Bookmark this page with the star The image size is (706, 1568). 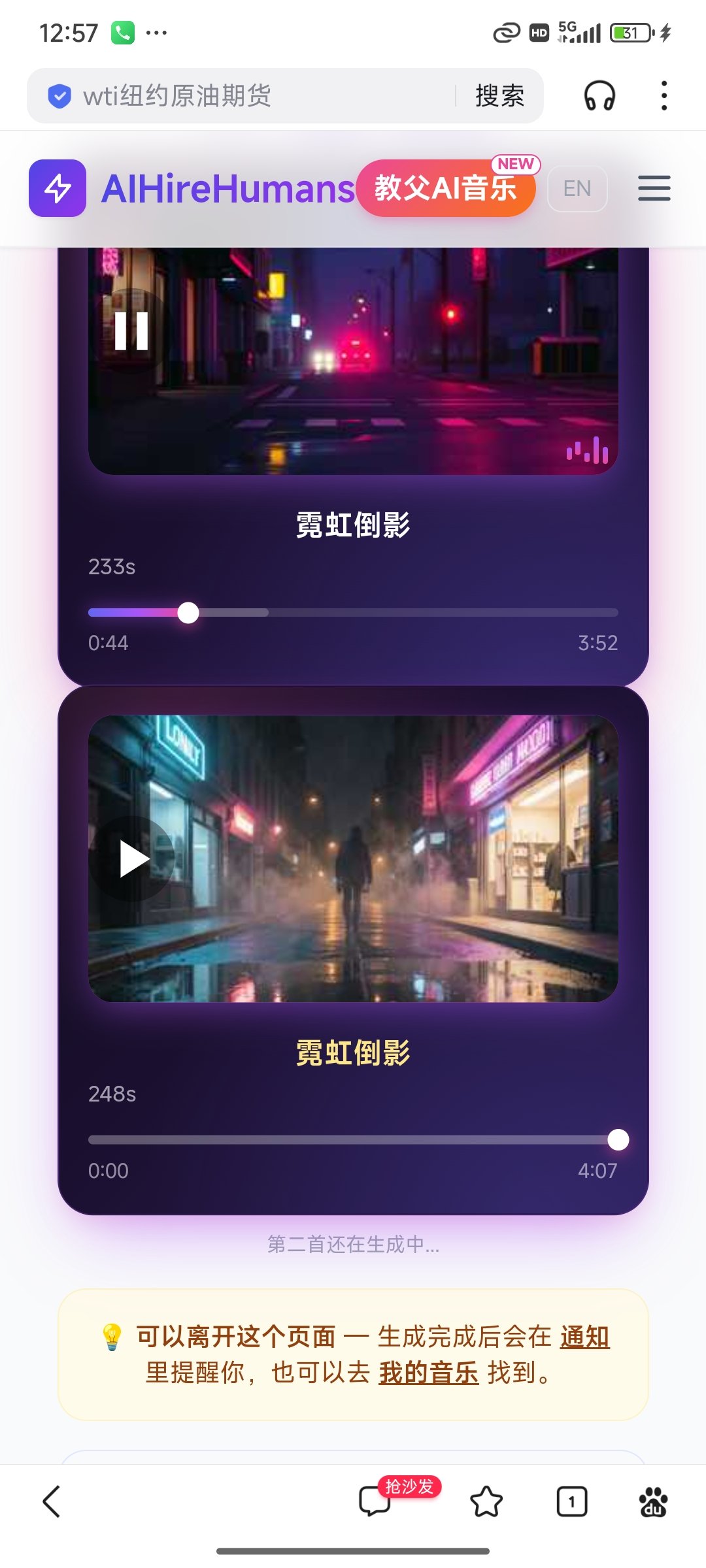(486, 1501)
